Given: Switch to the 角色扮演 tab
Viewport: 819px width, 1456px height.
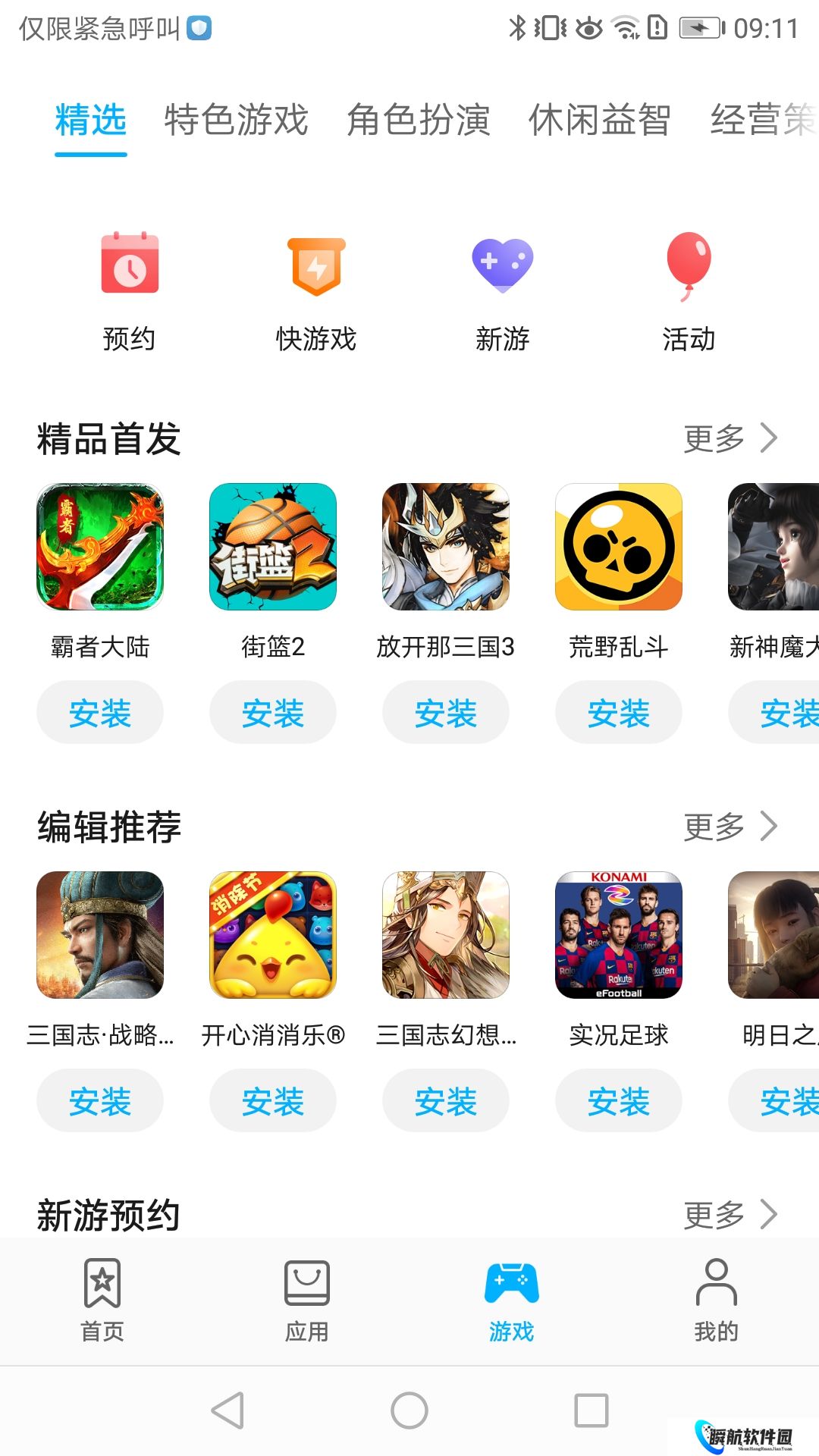Looking at the screenshot, I should click(418, 120).
